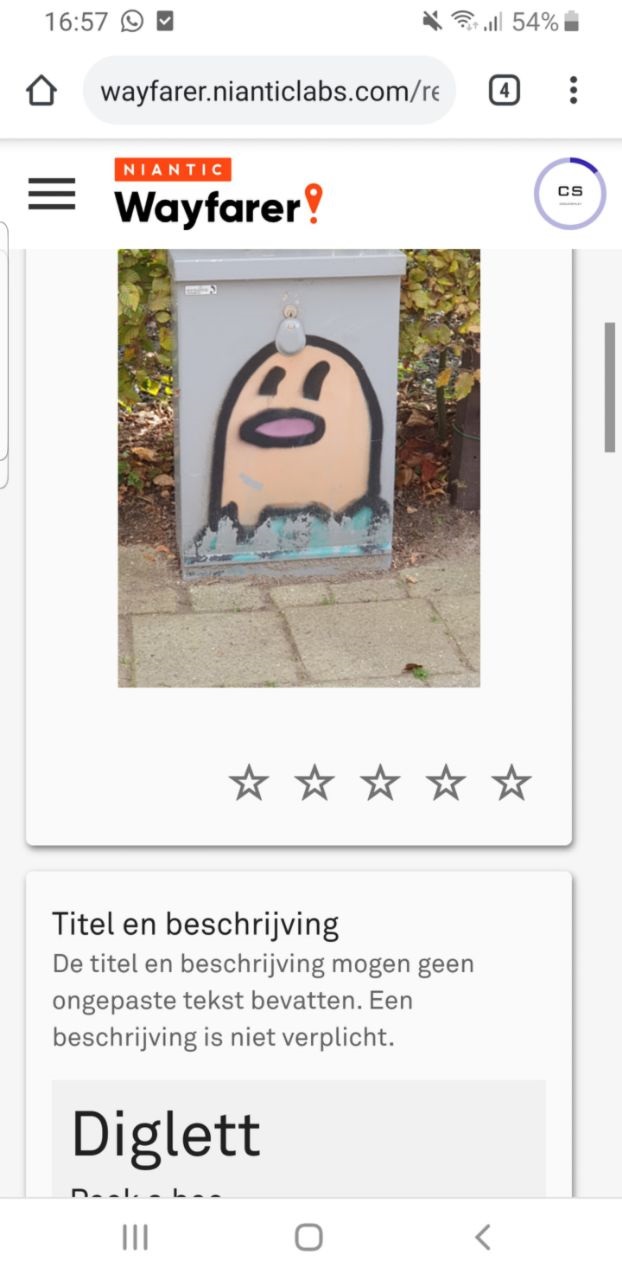622x1280 pixels.
Task: Open recent apps from navigation bar
Action: click(x=135, y=1238)
